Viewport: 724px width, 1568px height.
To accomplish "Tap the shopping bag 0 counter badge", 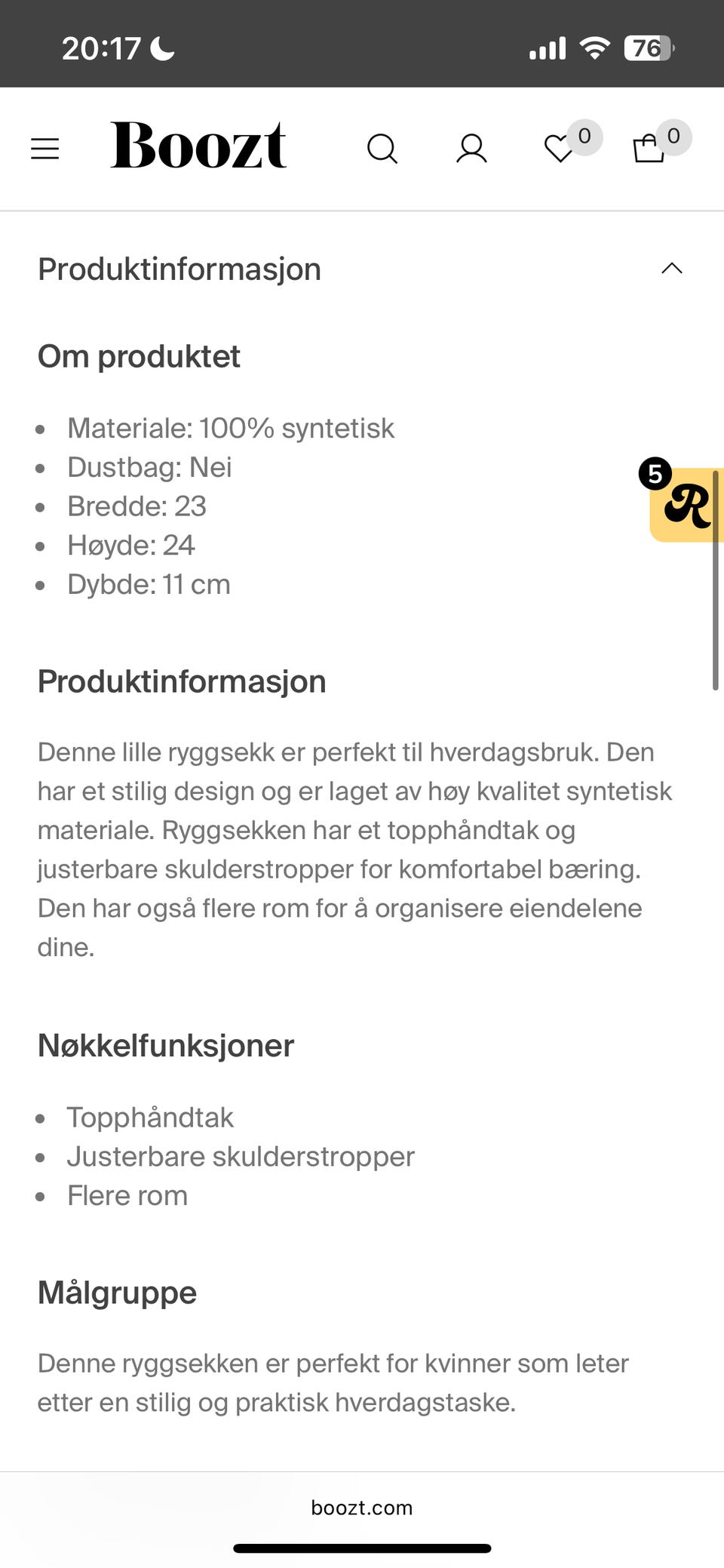I will pos(673,137).
